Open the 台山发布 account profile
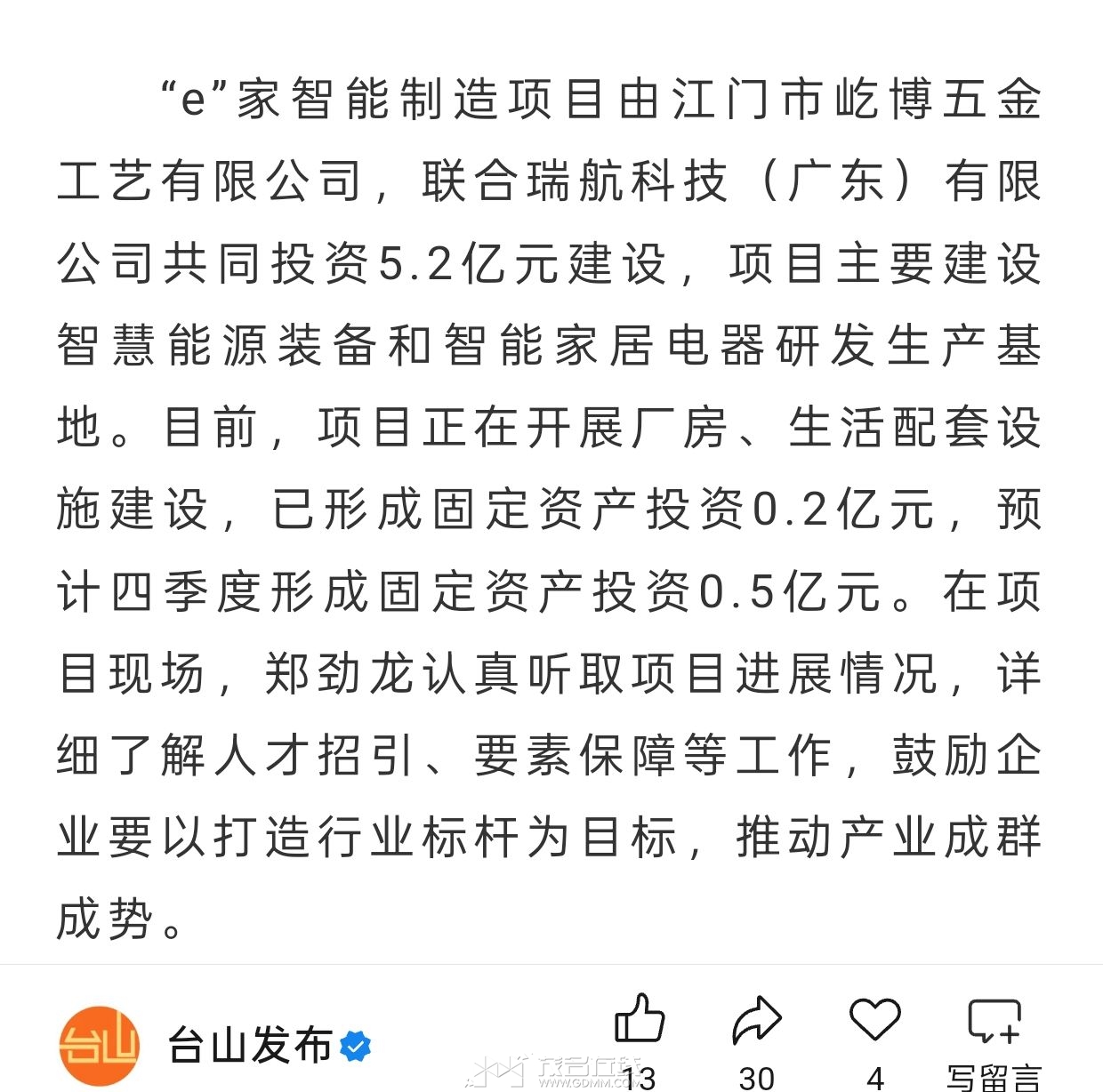Image resolution: width=1103 pixels, height=1092 pixels. point(249,1045)
